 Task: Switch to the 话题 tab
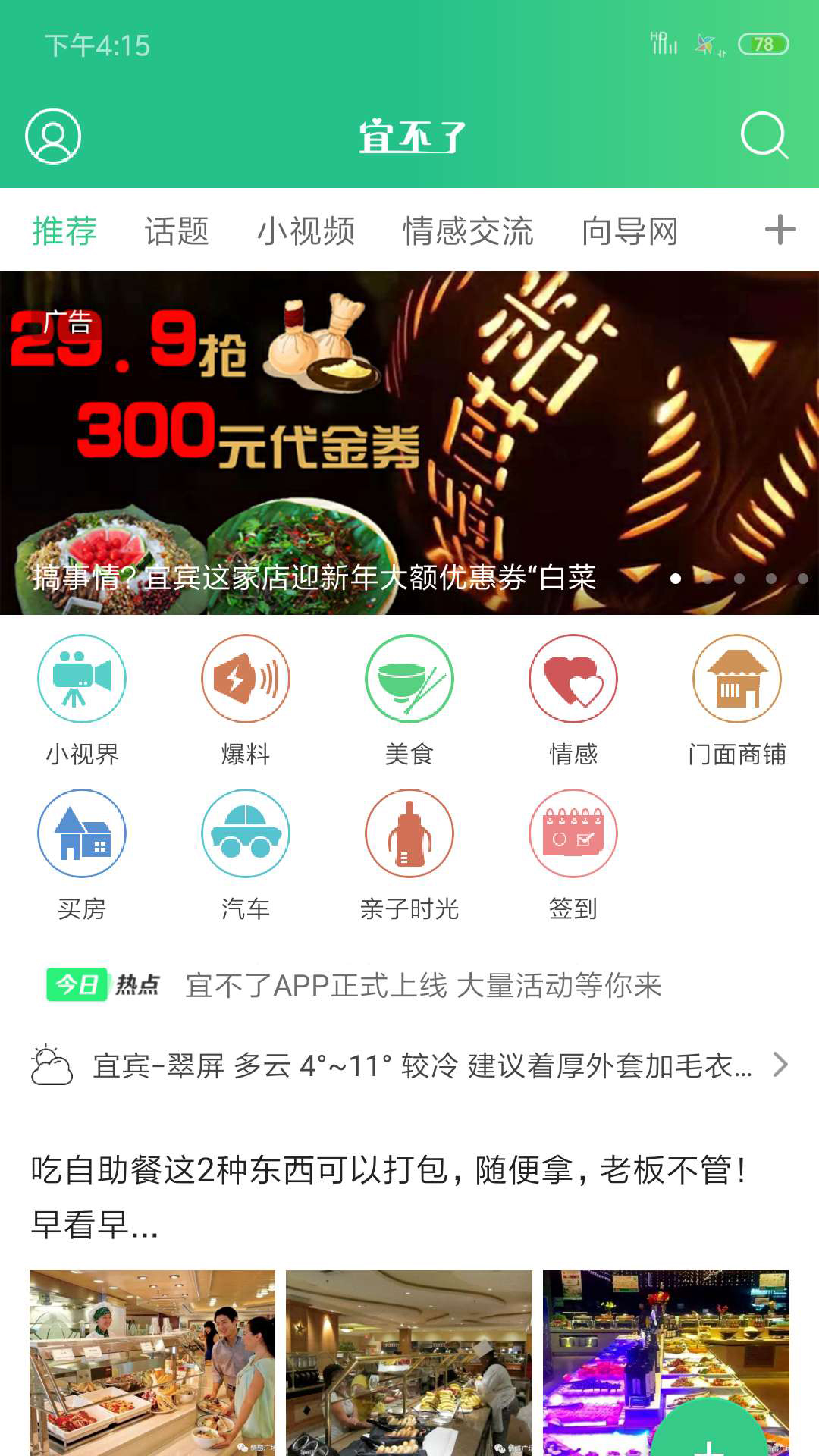point(177,231)
